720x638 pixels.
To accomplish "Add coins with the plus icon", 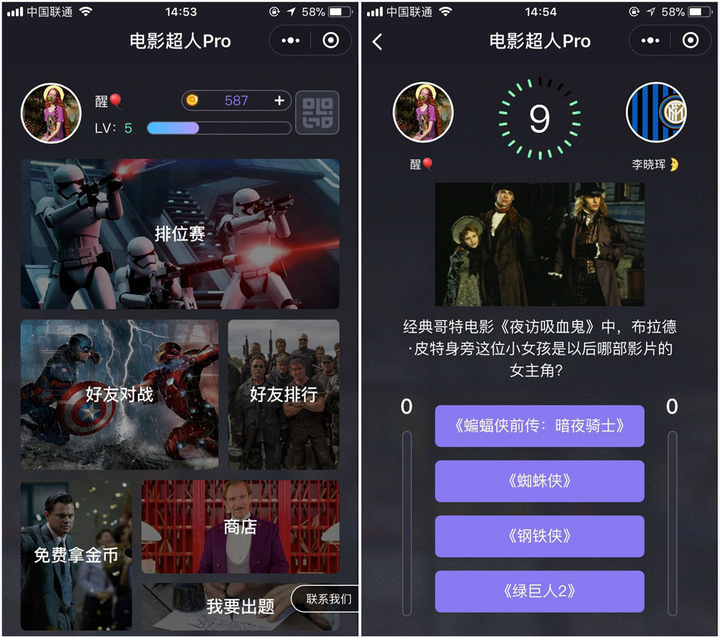I will [x=279, y=100].
